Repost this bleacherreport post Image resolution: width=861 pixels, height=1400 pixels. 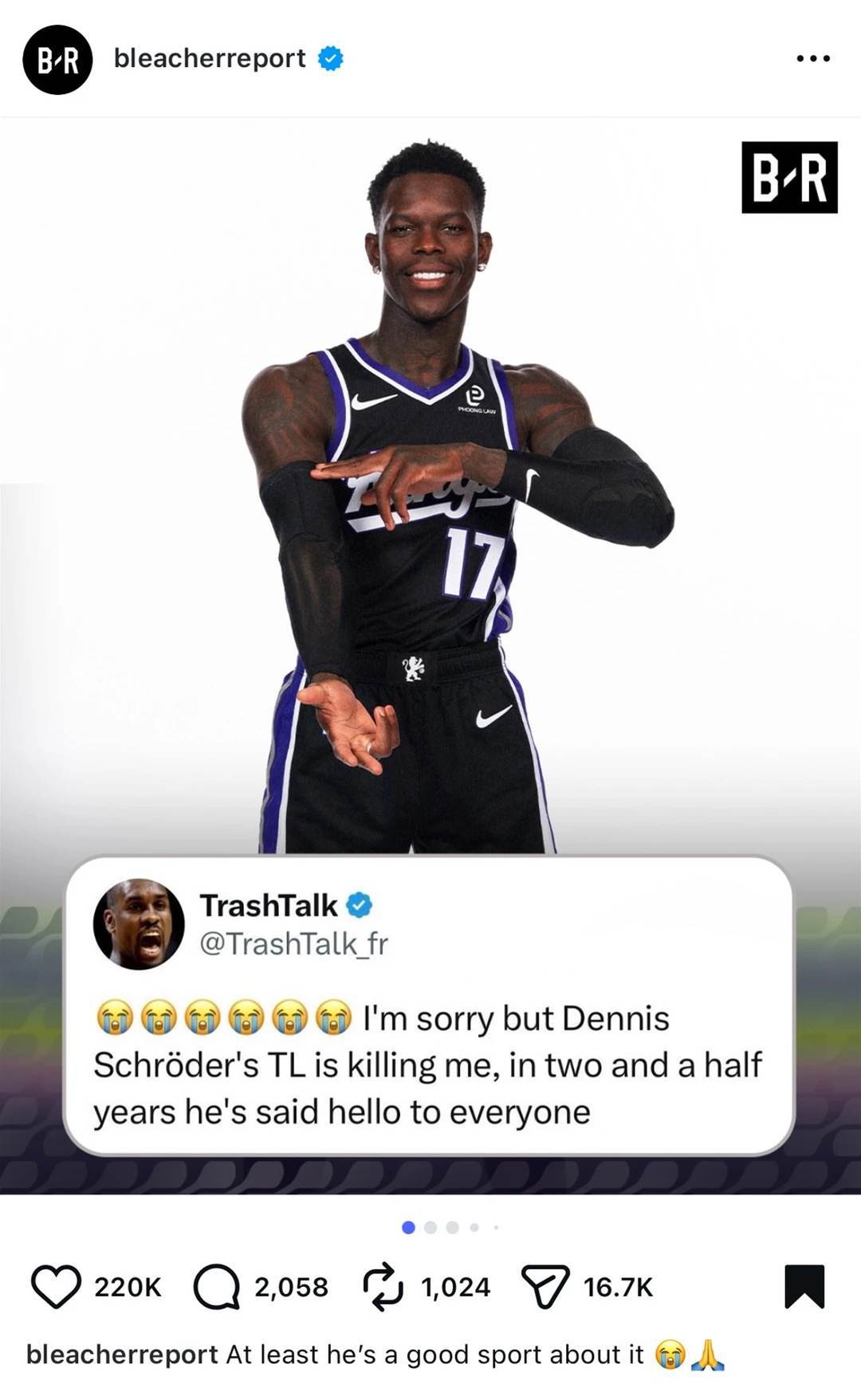(383, 1286)
